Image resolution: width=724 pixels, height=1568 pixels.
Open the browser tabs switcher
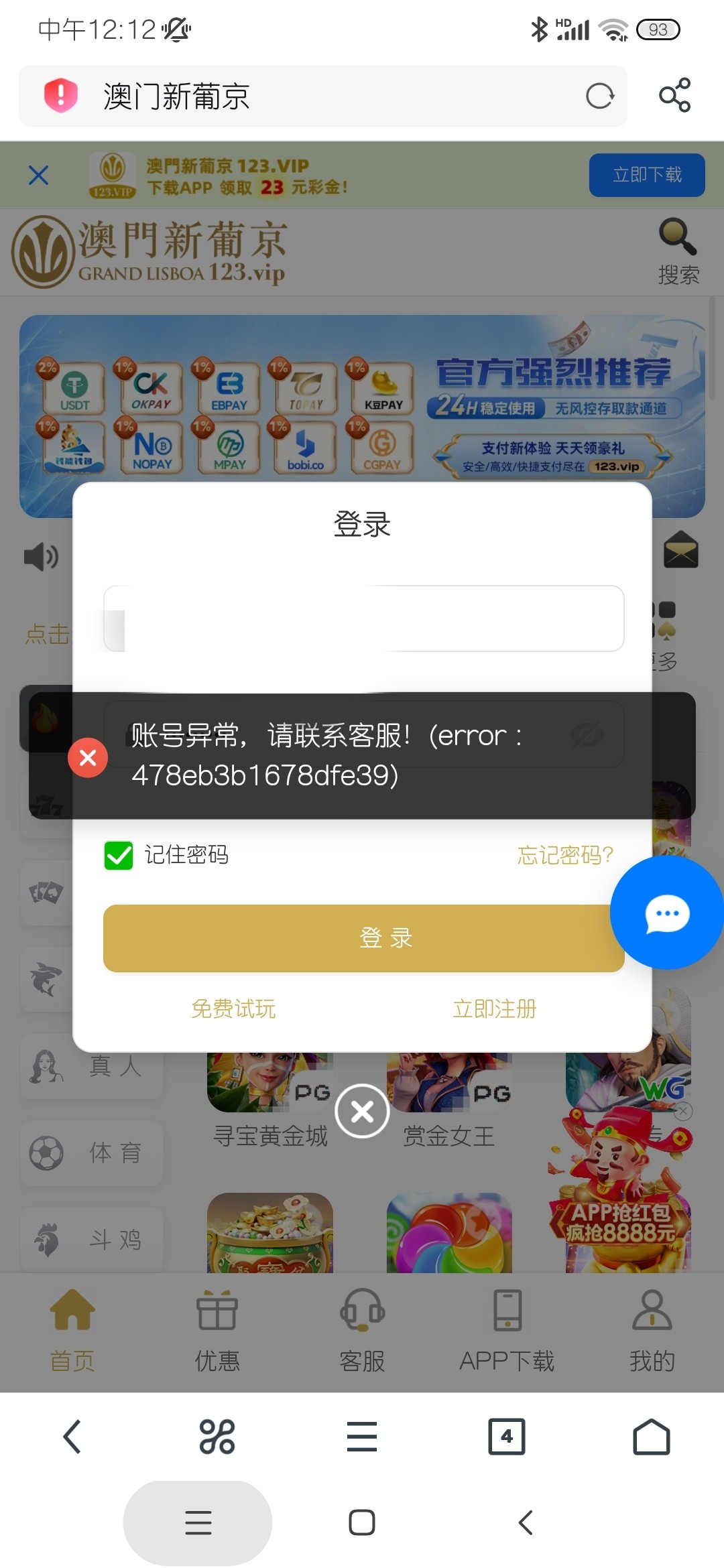click(x=507, y=1437)
